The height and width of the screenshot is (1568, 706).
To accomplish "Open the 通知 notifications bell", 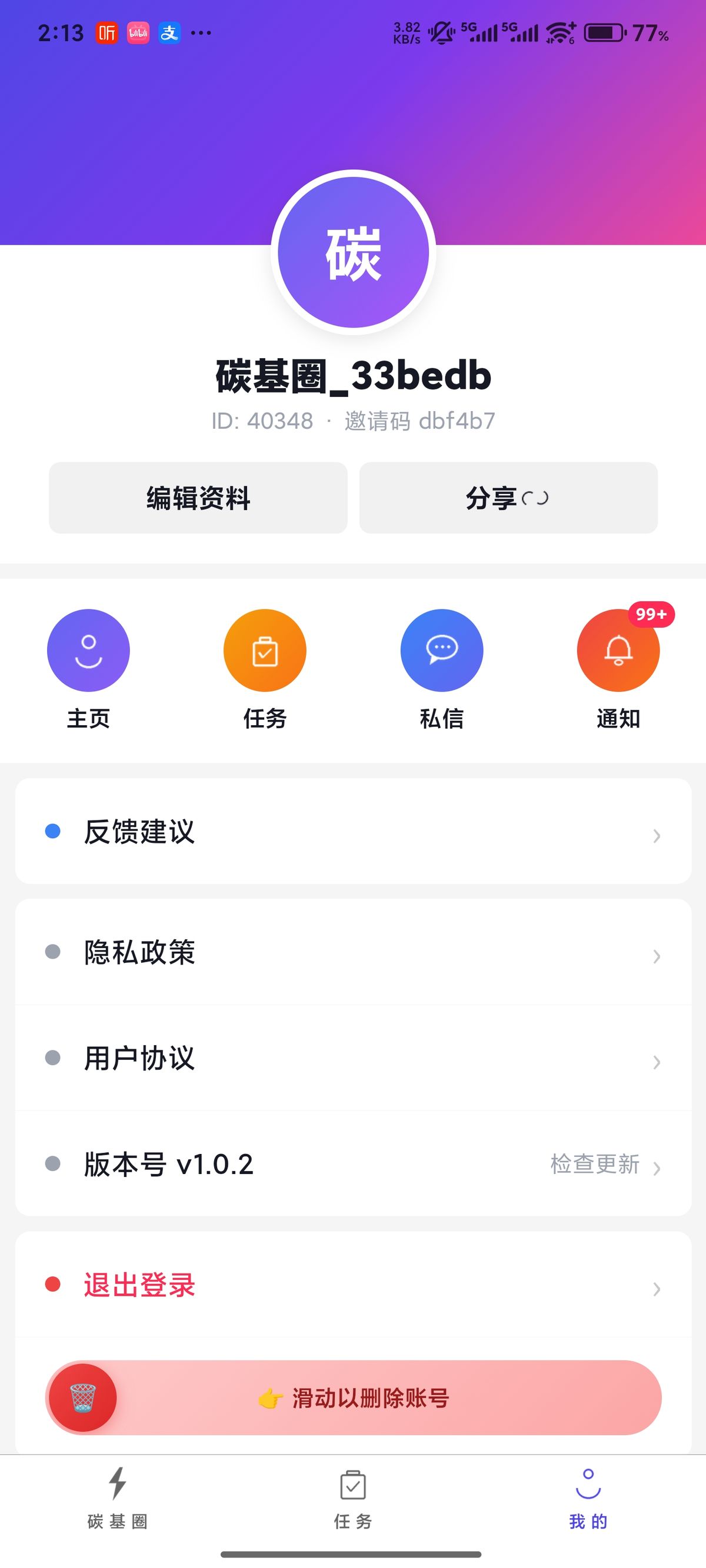I will pos(618,650).
